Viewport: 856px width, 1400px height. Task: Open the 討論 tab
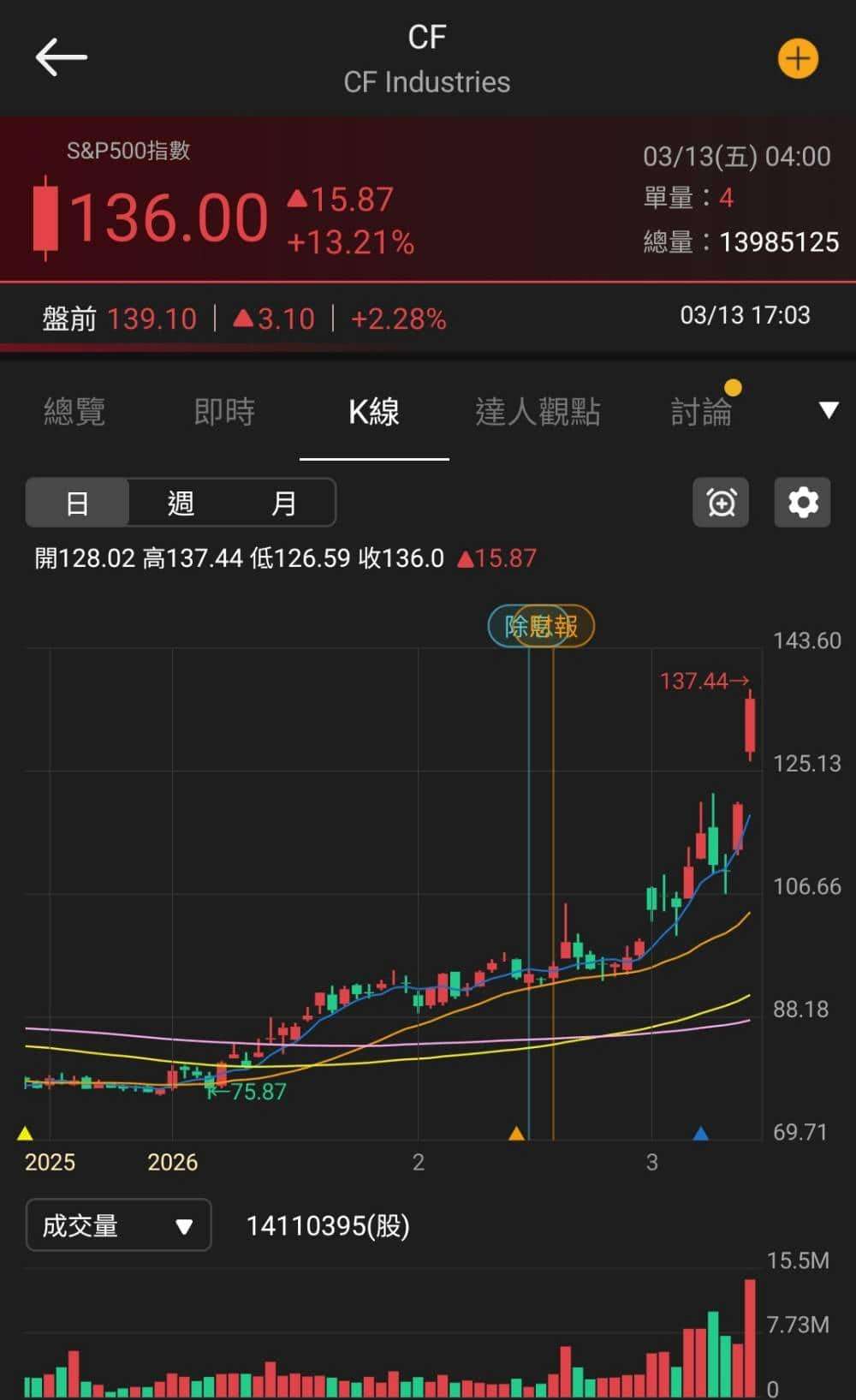[701, 412]
